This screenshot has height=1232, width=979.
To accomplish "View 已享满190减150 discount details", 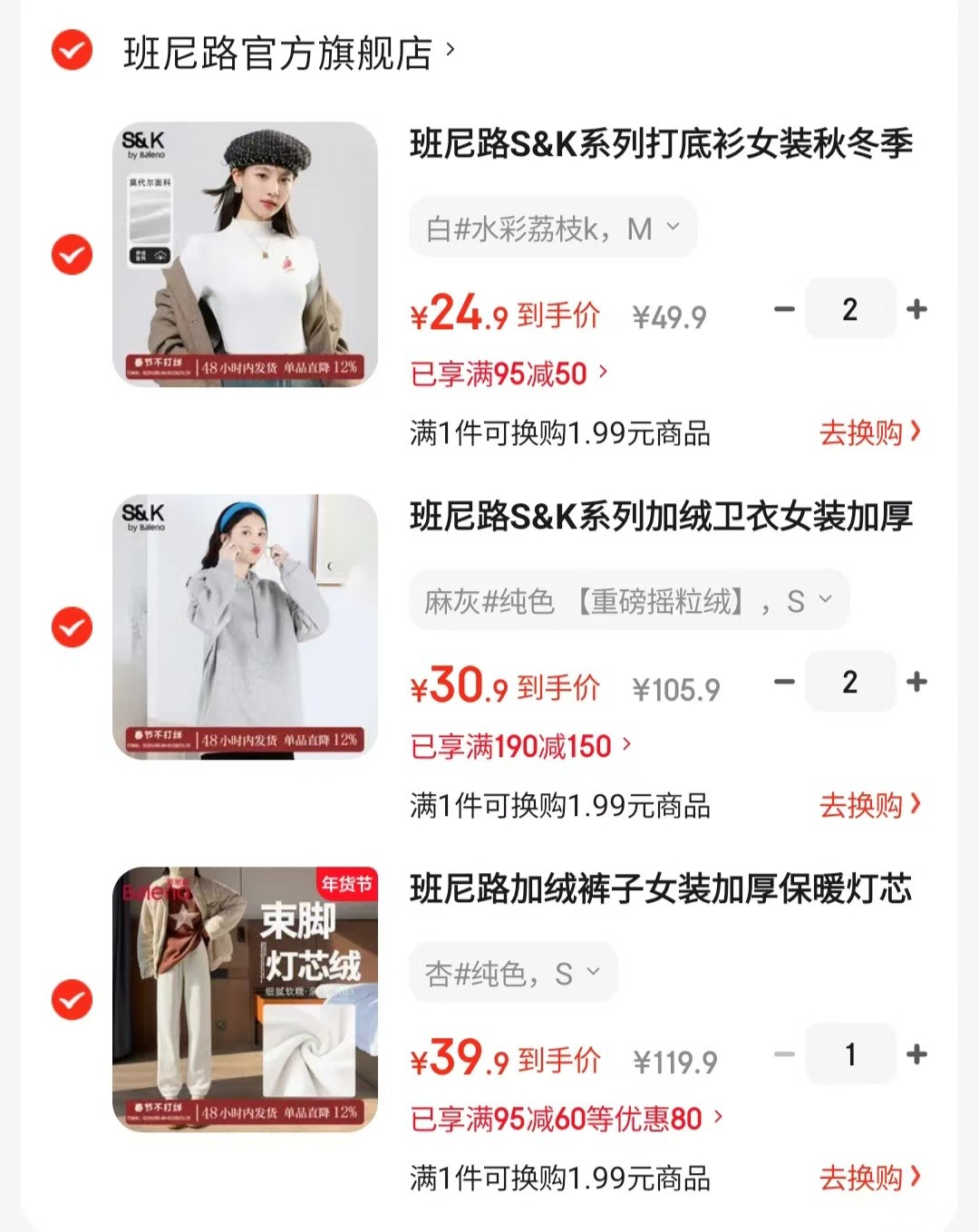I will pyautogui.click(x=521, y=746).
